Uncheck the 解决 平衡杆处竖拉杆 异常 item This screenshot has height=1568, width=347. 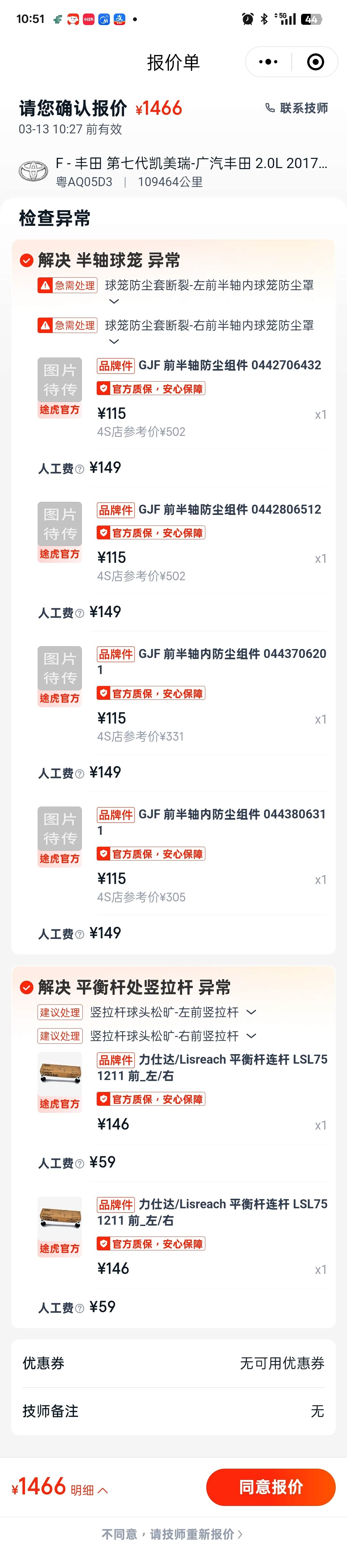26,987
